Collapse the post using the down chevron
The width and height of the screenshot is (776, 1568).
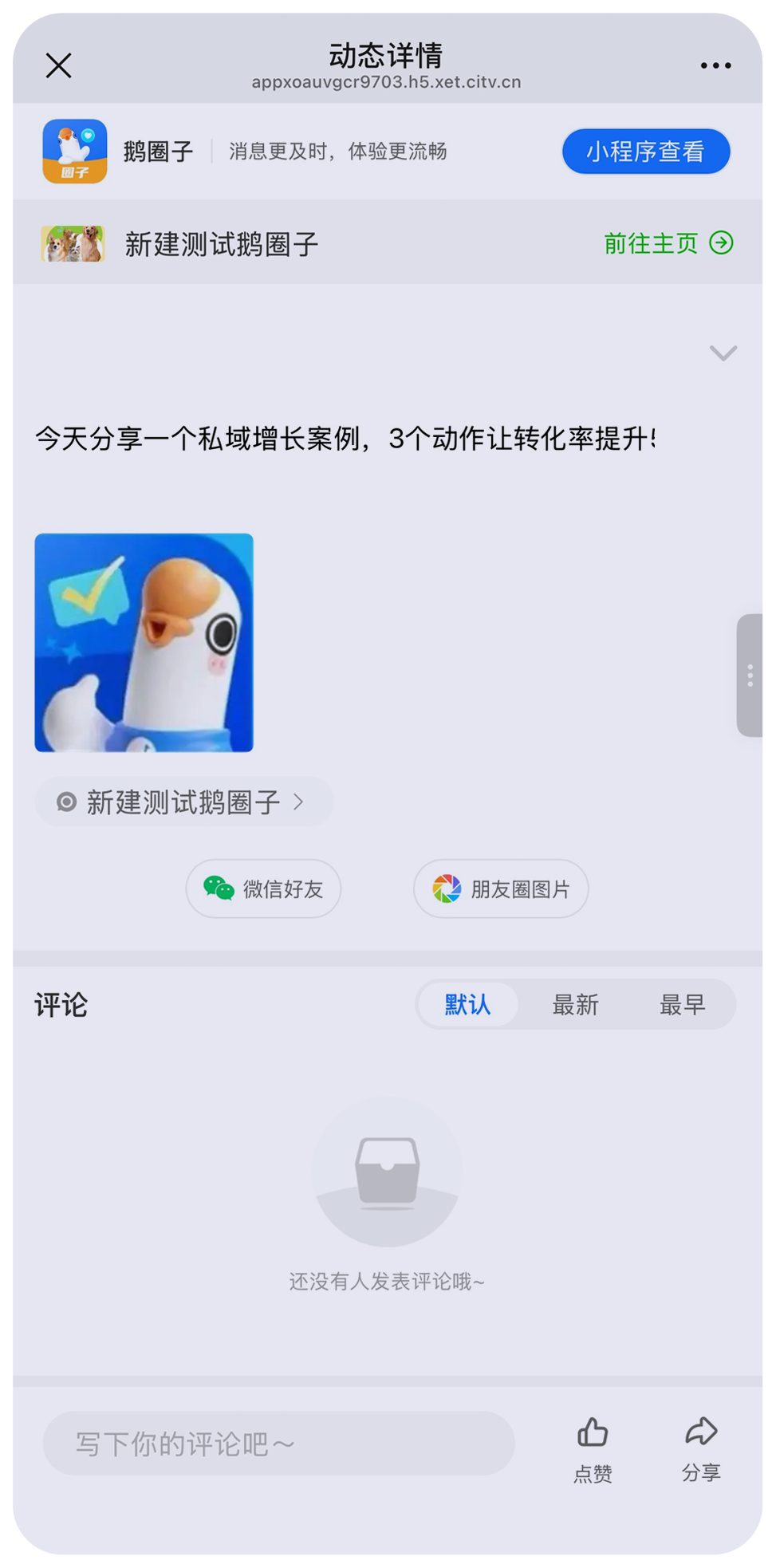(722, 352)
